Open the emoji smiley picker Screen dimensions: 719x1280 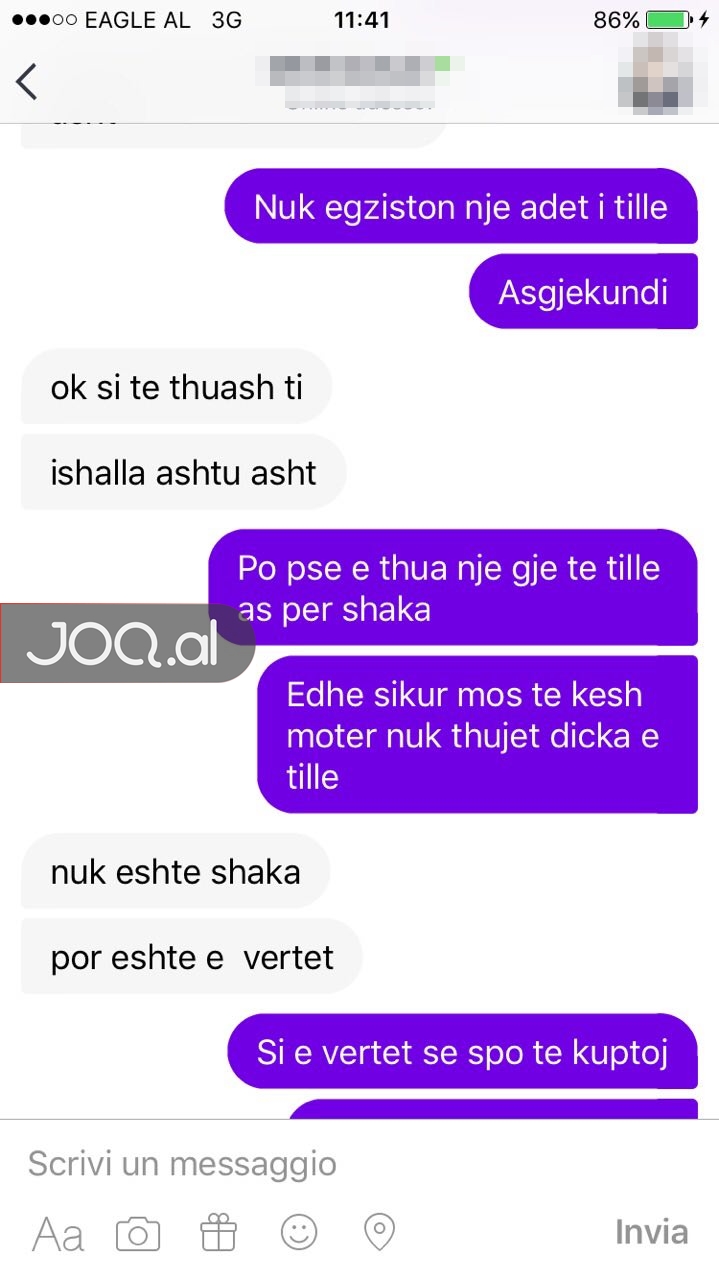pos(299,1232)
